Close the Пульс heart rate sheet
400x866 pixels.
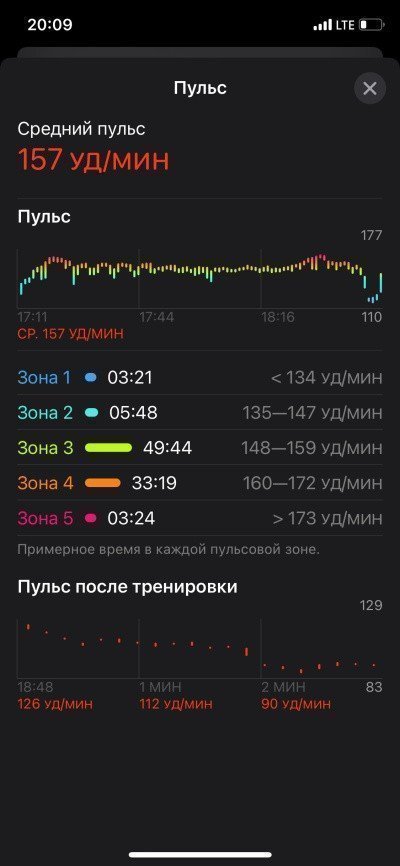coord(370,88)
